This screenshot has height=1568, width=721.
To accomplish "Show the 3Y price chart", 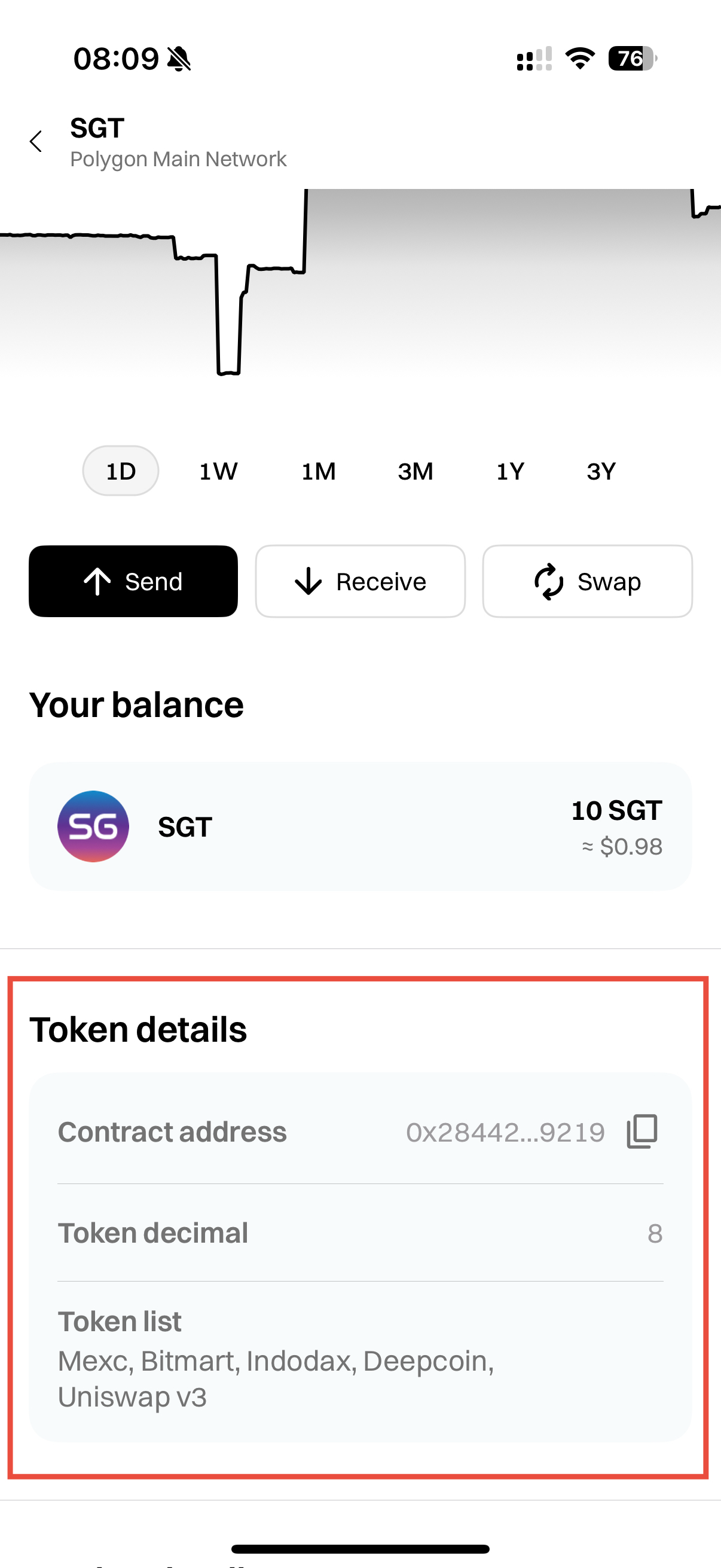I will tap(601, 471).
